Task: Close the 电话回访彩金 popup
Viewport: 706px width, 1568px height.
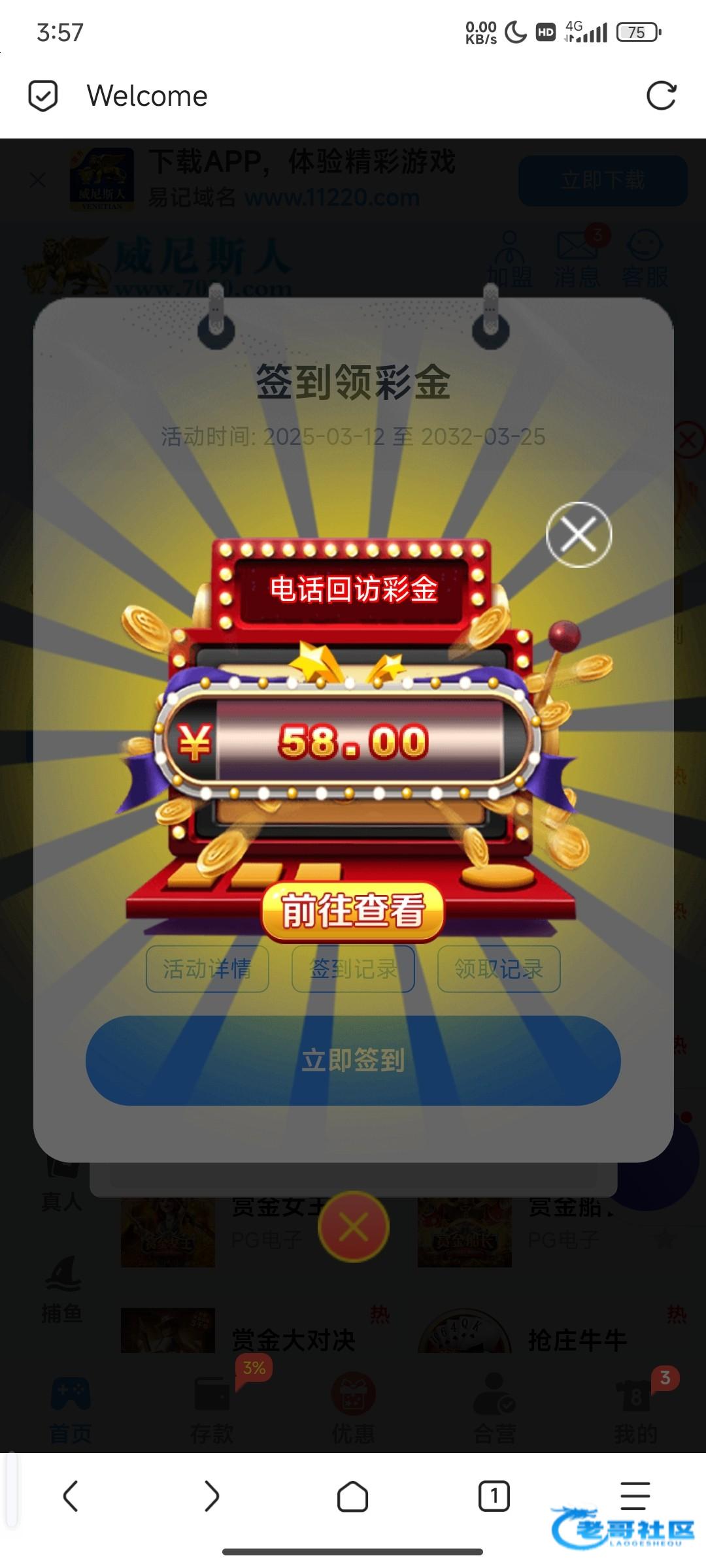Action: (x=579, y=534)
